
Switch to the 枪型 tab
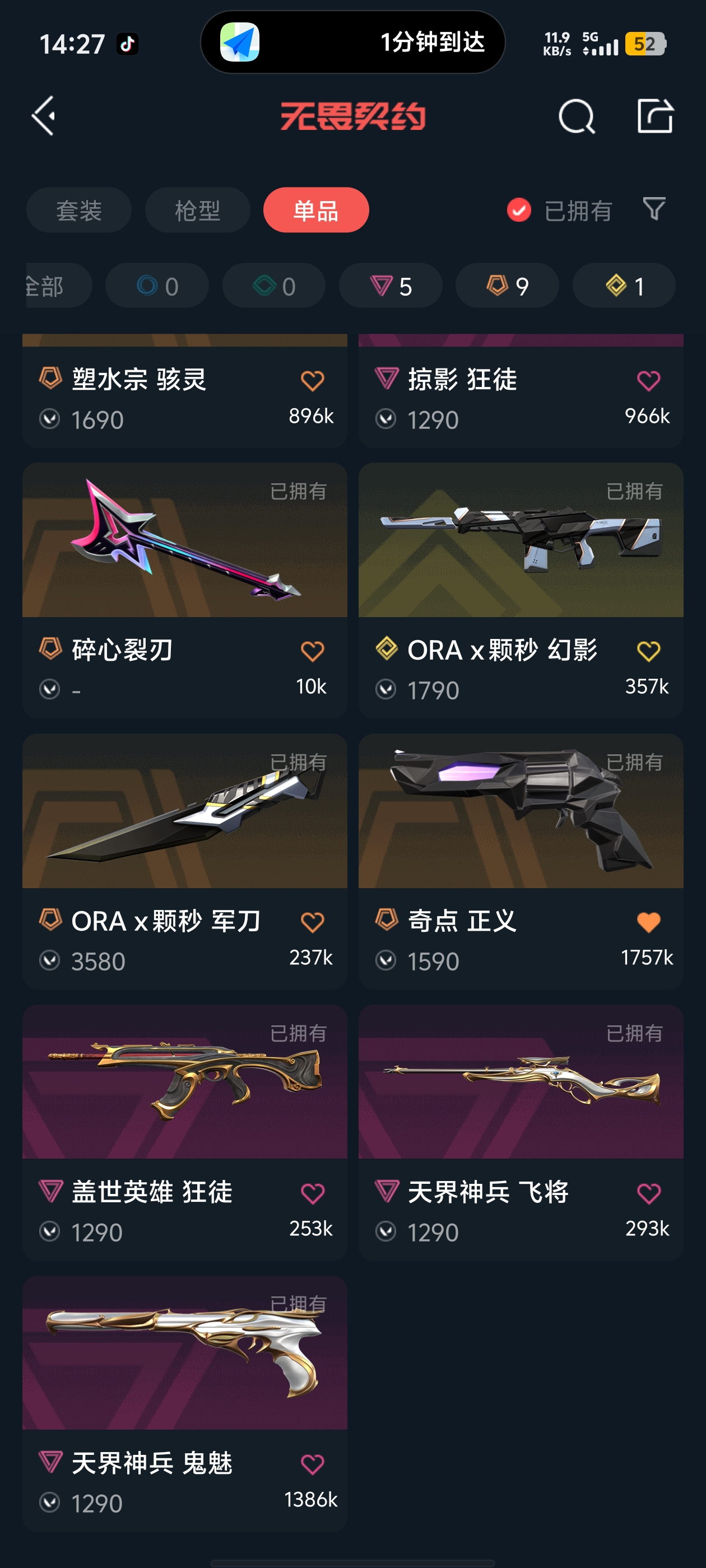[197, 210]
